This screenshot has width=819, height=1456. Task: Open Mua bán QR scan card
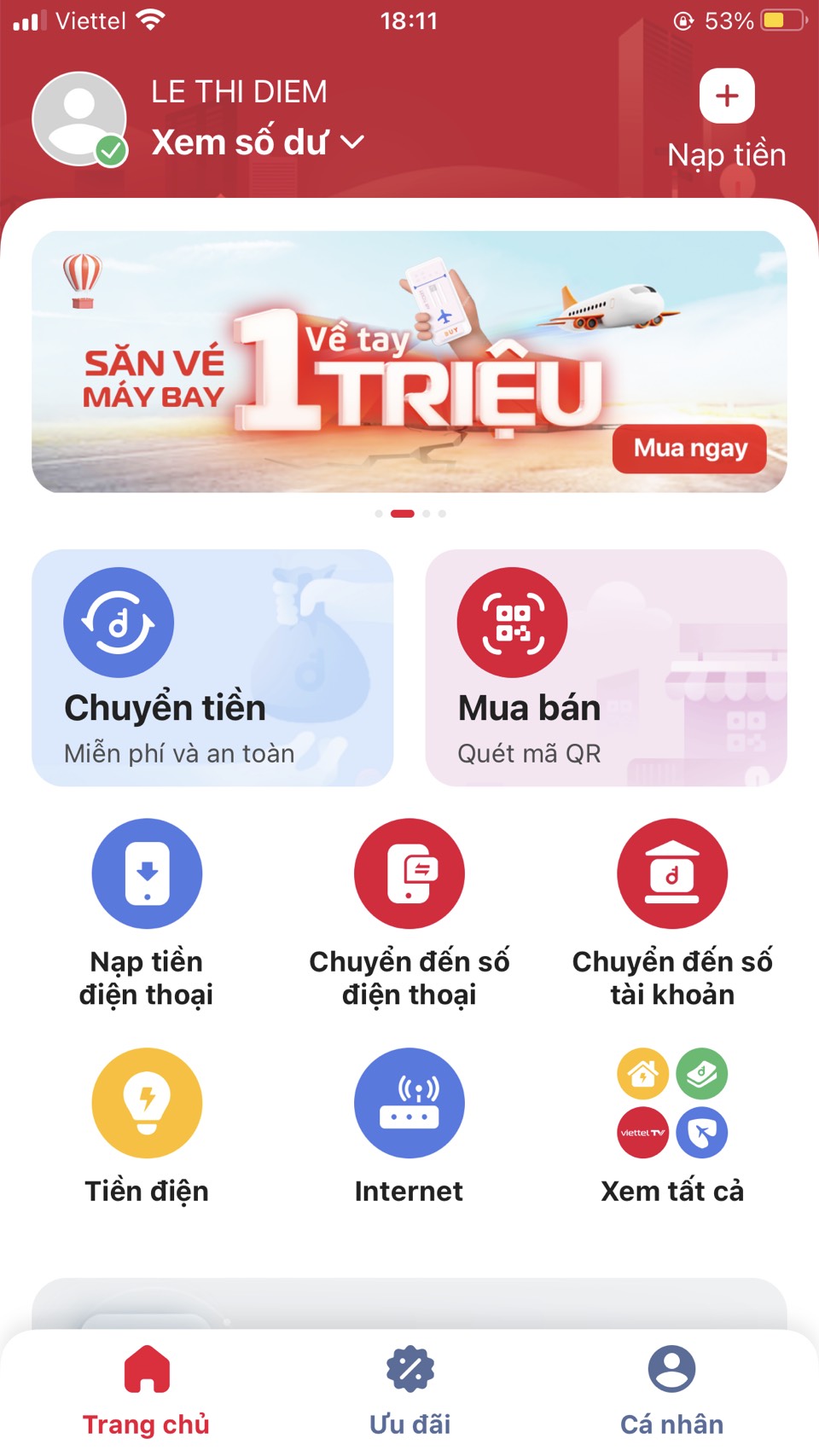606,667
